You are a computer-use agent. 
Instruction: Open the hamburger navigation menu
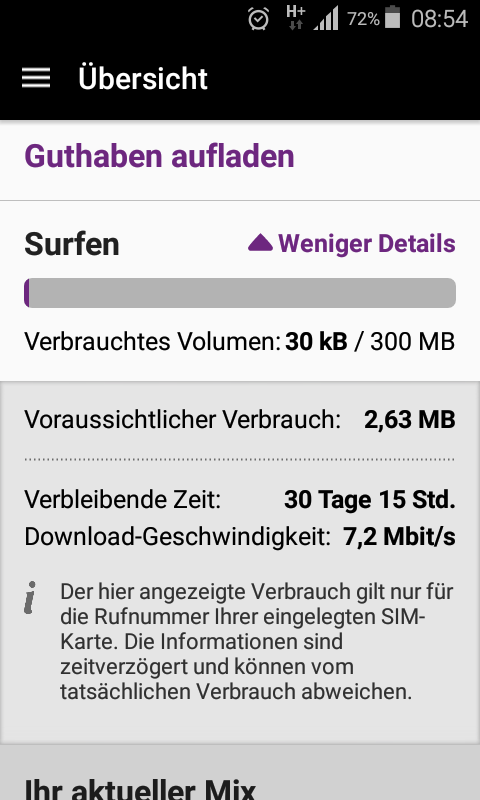click(x=36, y=78)
